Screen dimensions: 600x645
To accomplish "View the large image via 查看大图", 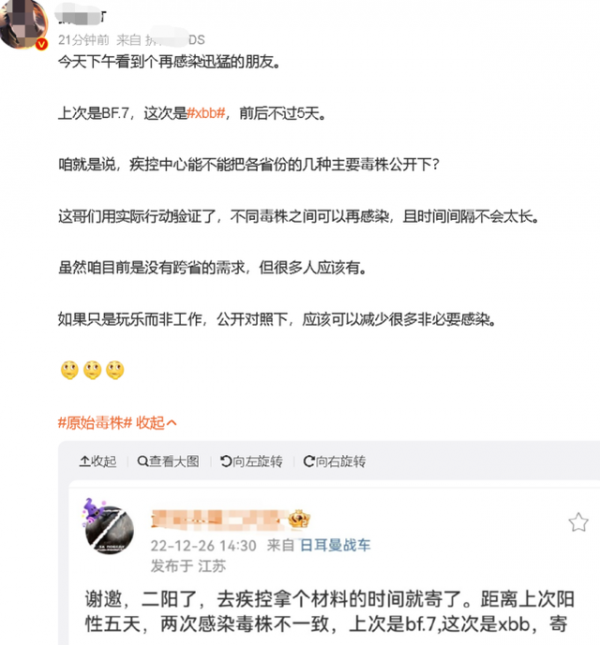I will coord(170,461).
